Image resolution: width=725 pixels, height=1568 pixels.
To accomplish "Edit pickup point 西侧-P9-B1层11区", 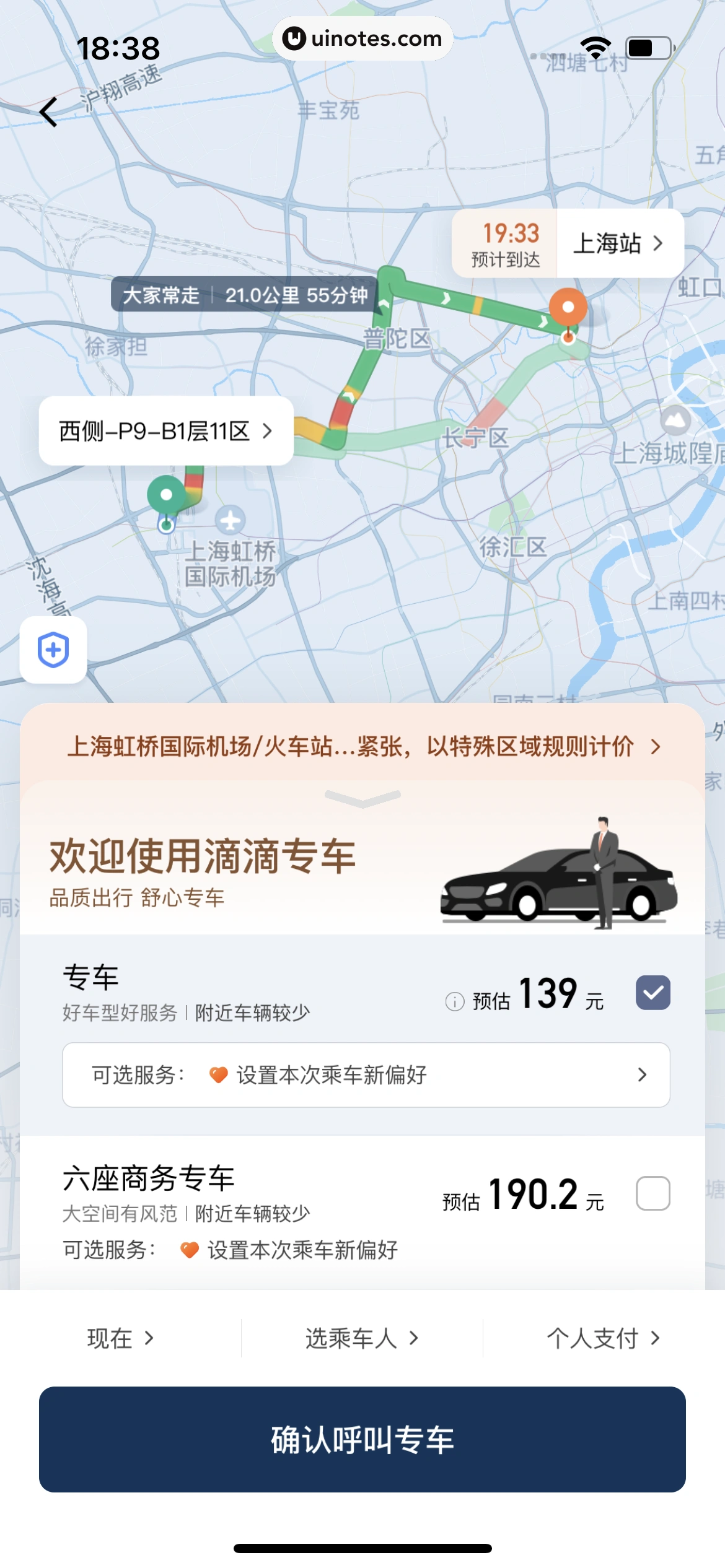I will pos(165,431).
